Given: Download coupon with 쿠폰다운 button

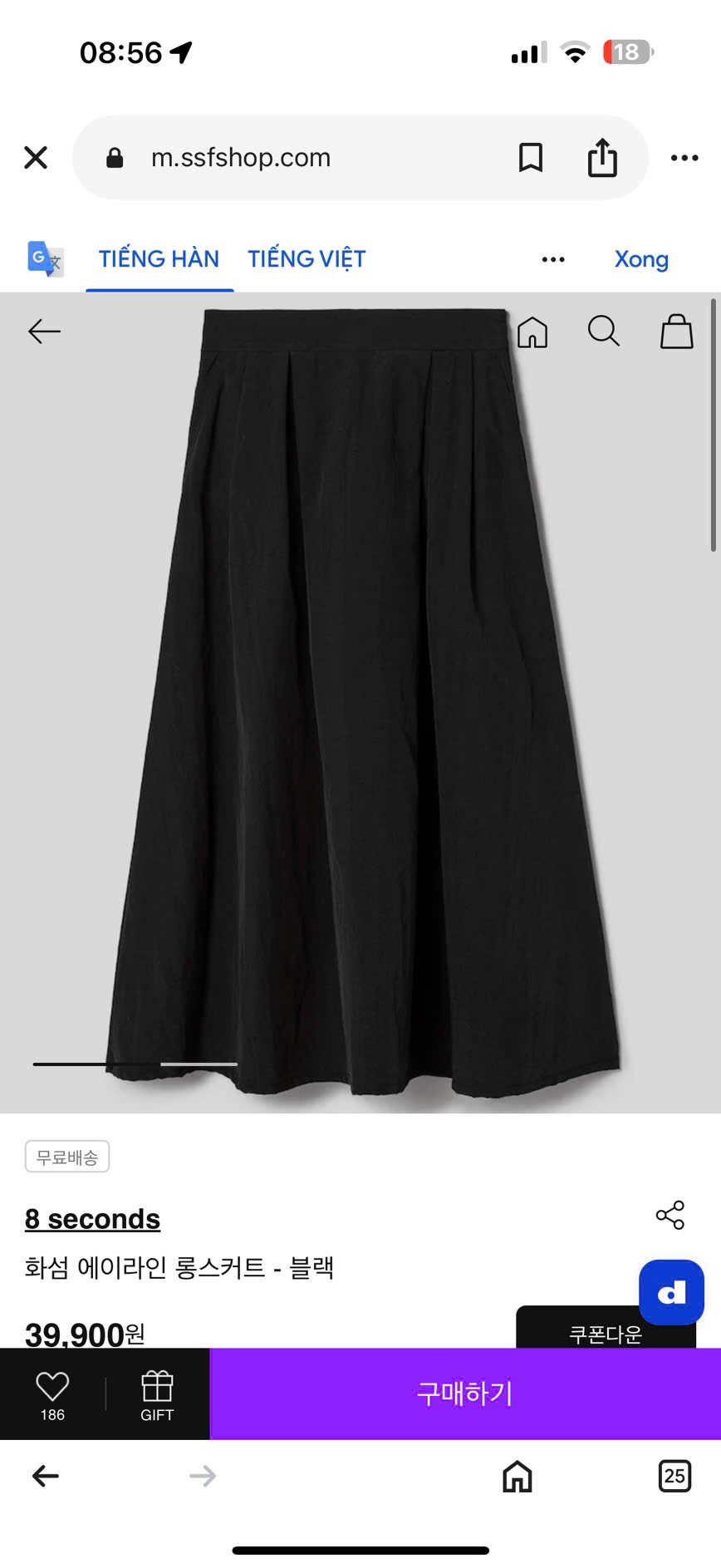Looking at the screenshot, I should pos(606,1333).
